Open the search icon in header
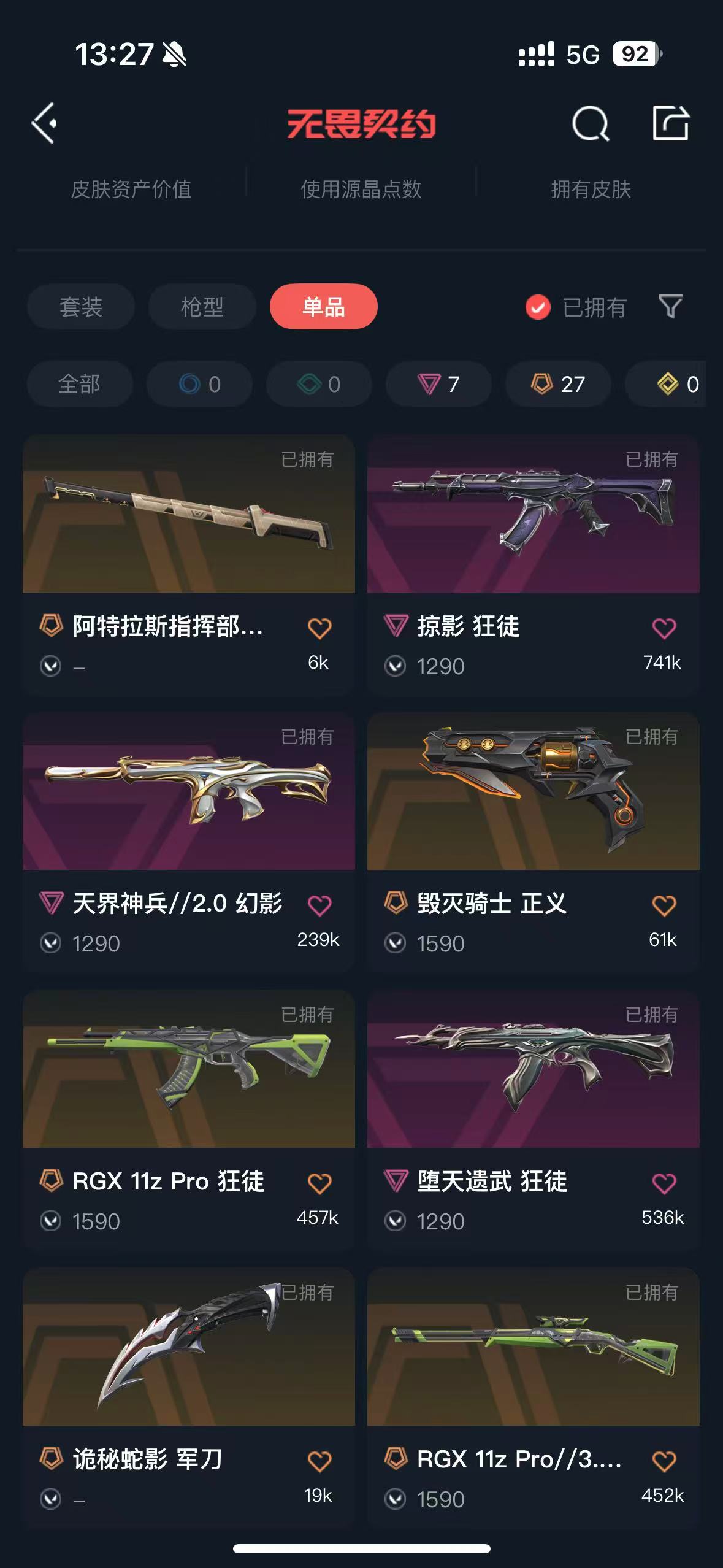The width and height of the screenshot is (723, 1568). click(591, 123)
